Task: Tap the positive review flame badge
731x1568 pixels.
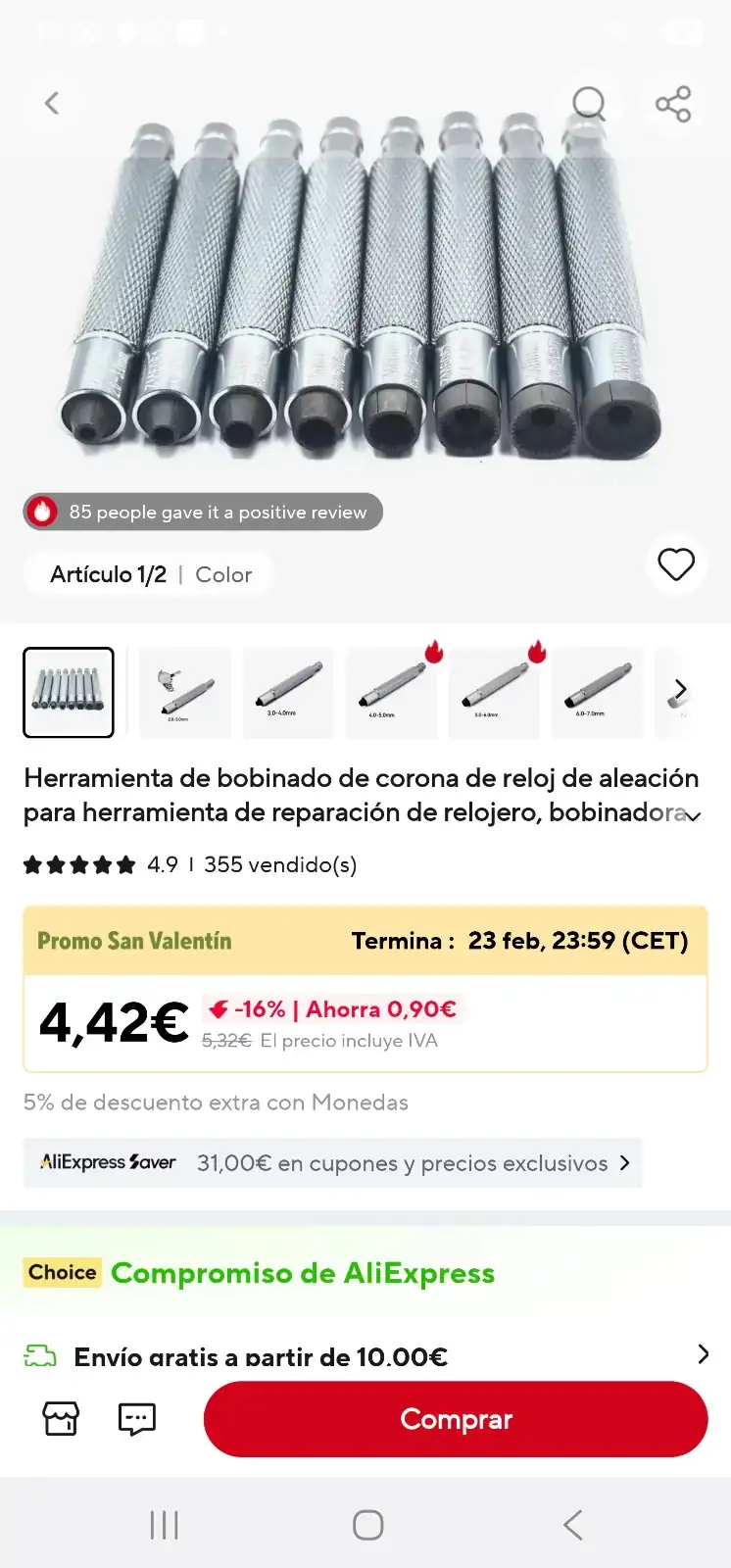Action: [202, 511]
